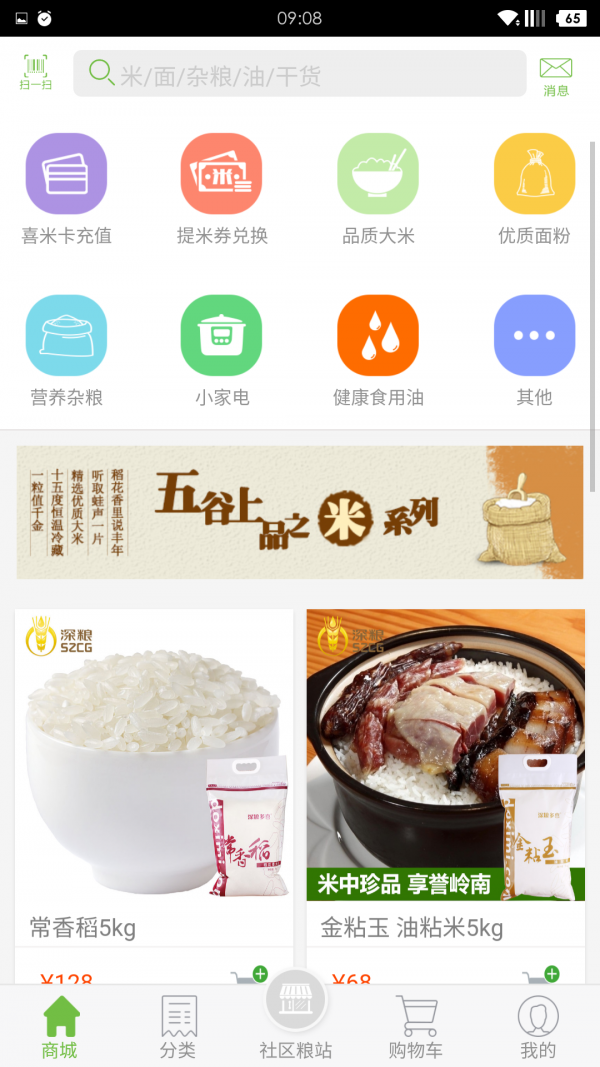Switch to the 我的 tab

[537, 1027]
